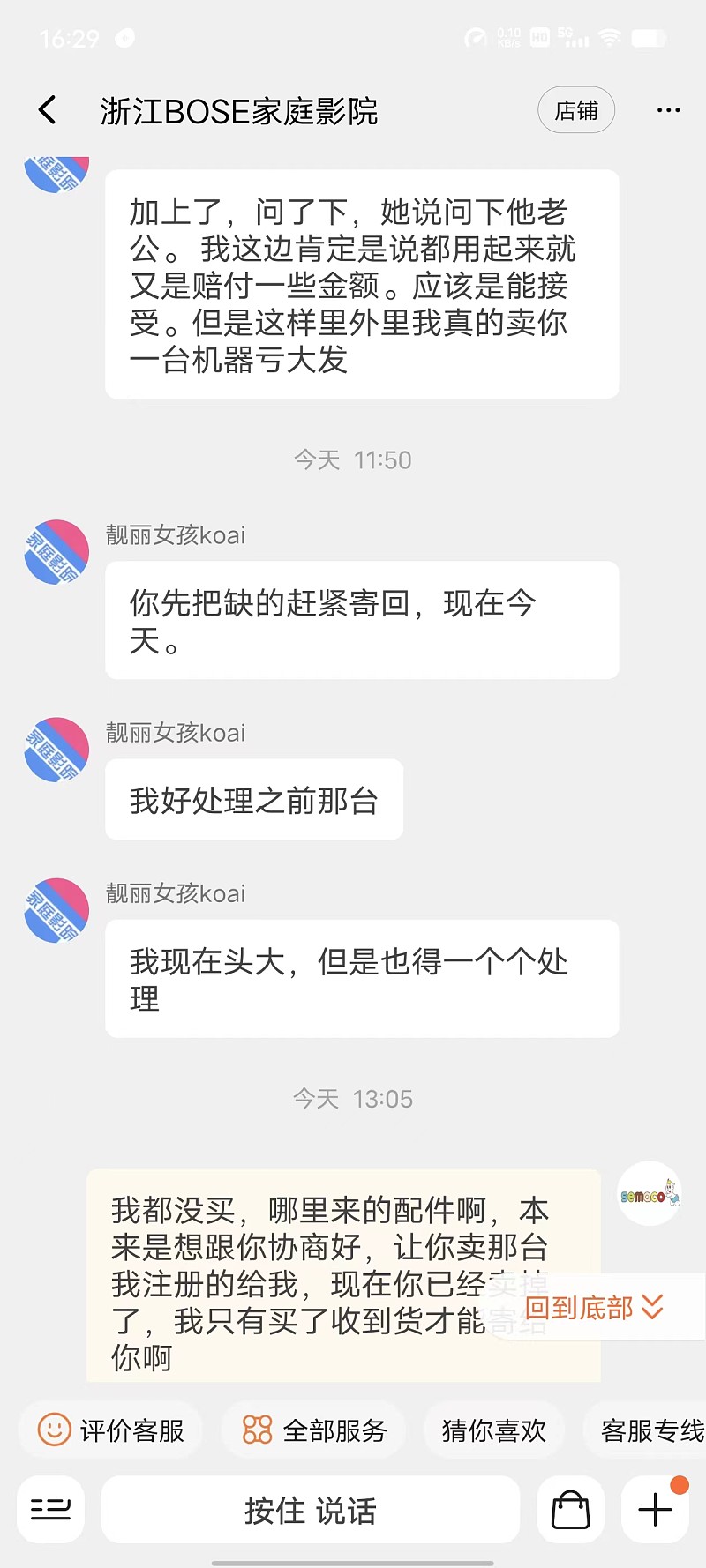Select the 猜你喜欢 chip
This screenshot has height=1568, width=706.
pyautogui.click(x=493, y=1430)
